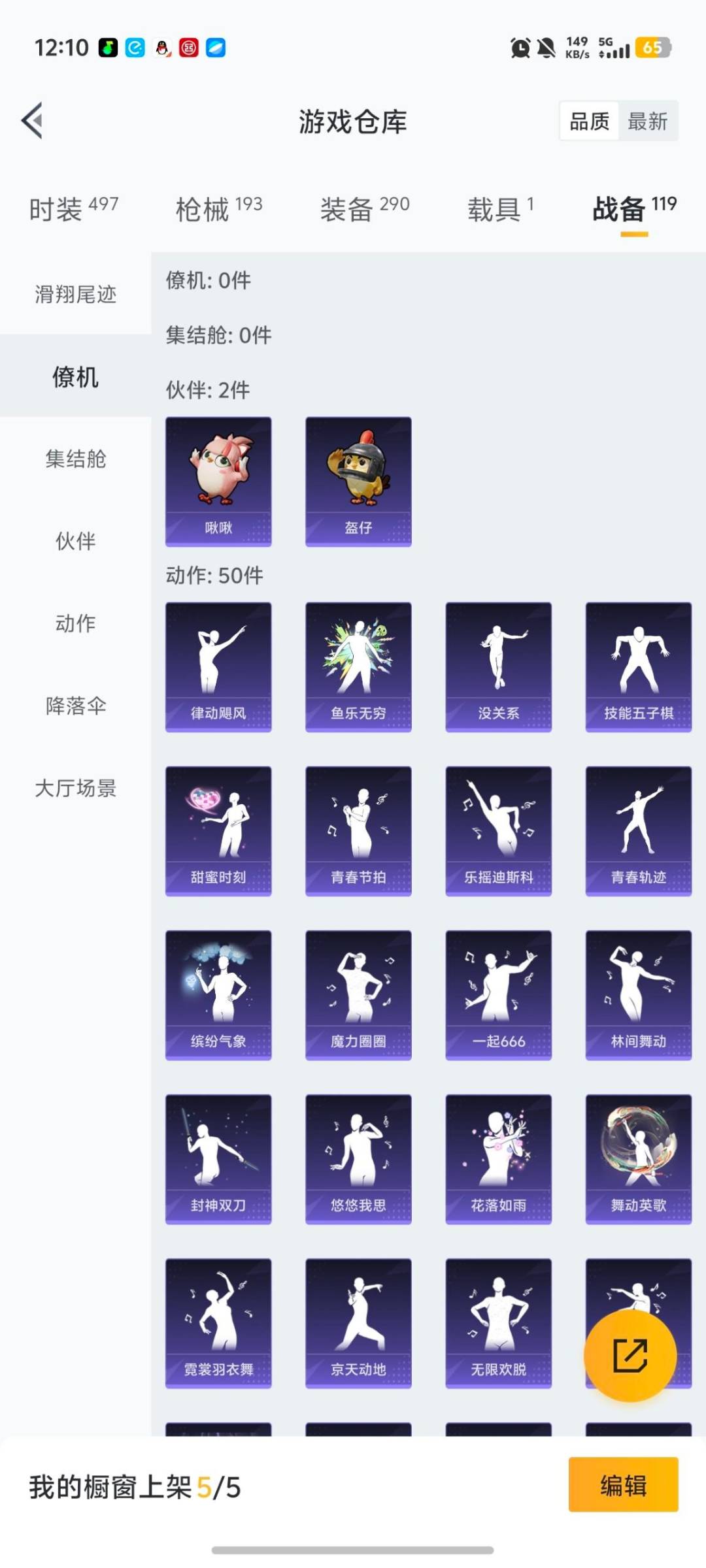Open the 鱼乐无穷 emote
This screenshot has width=706, height=1568.
click(x=358, y=663)
